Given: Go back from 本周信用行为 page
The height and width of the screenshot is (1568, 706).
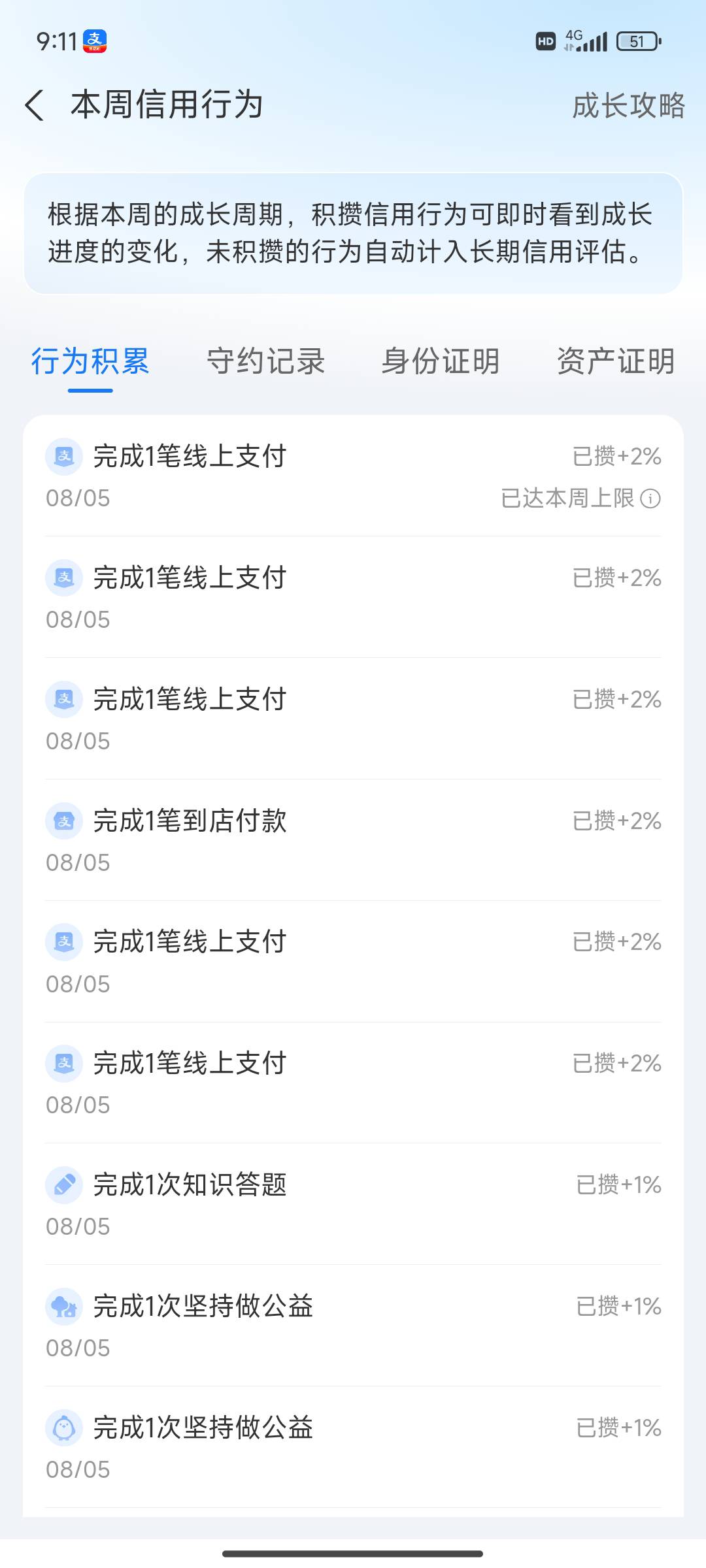Looking at the screenshot, I should (35, 105).
